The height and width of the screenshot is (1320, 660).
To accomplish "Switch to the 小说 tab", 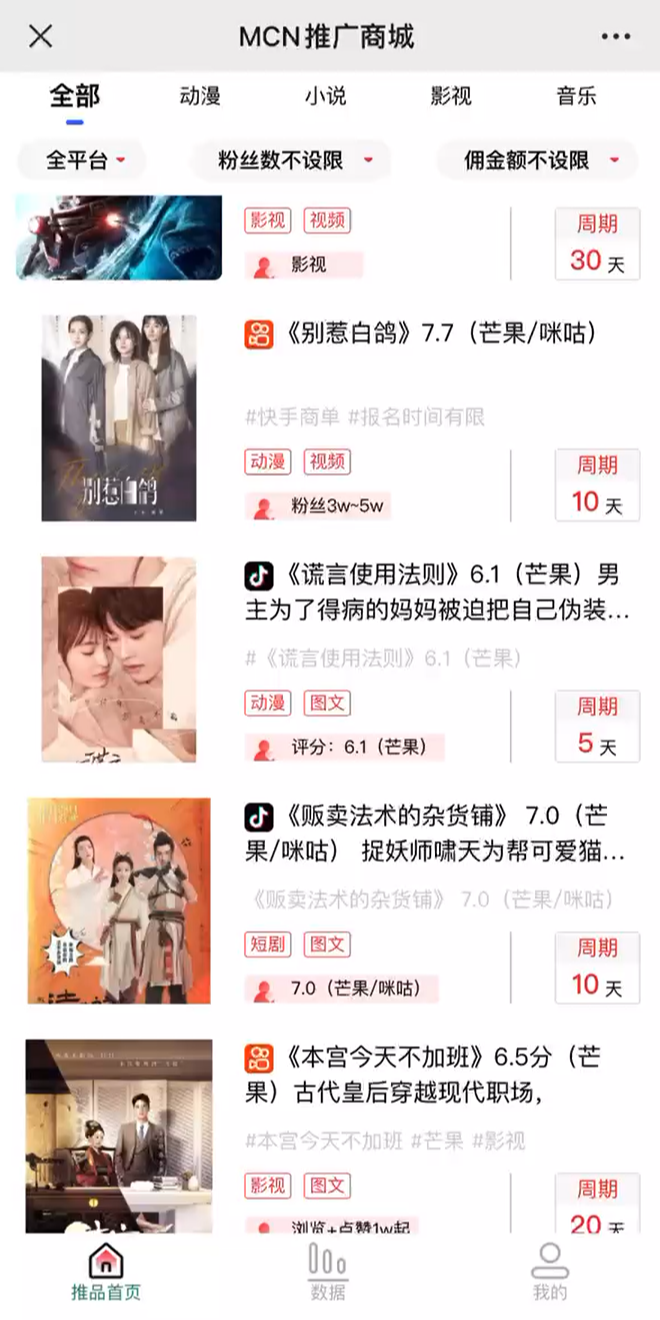I will [326, 97].
